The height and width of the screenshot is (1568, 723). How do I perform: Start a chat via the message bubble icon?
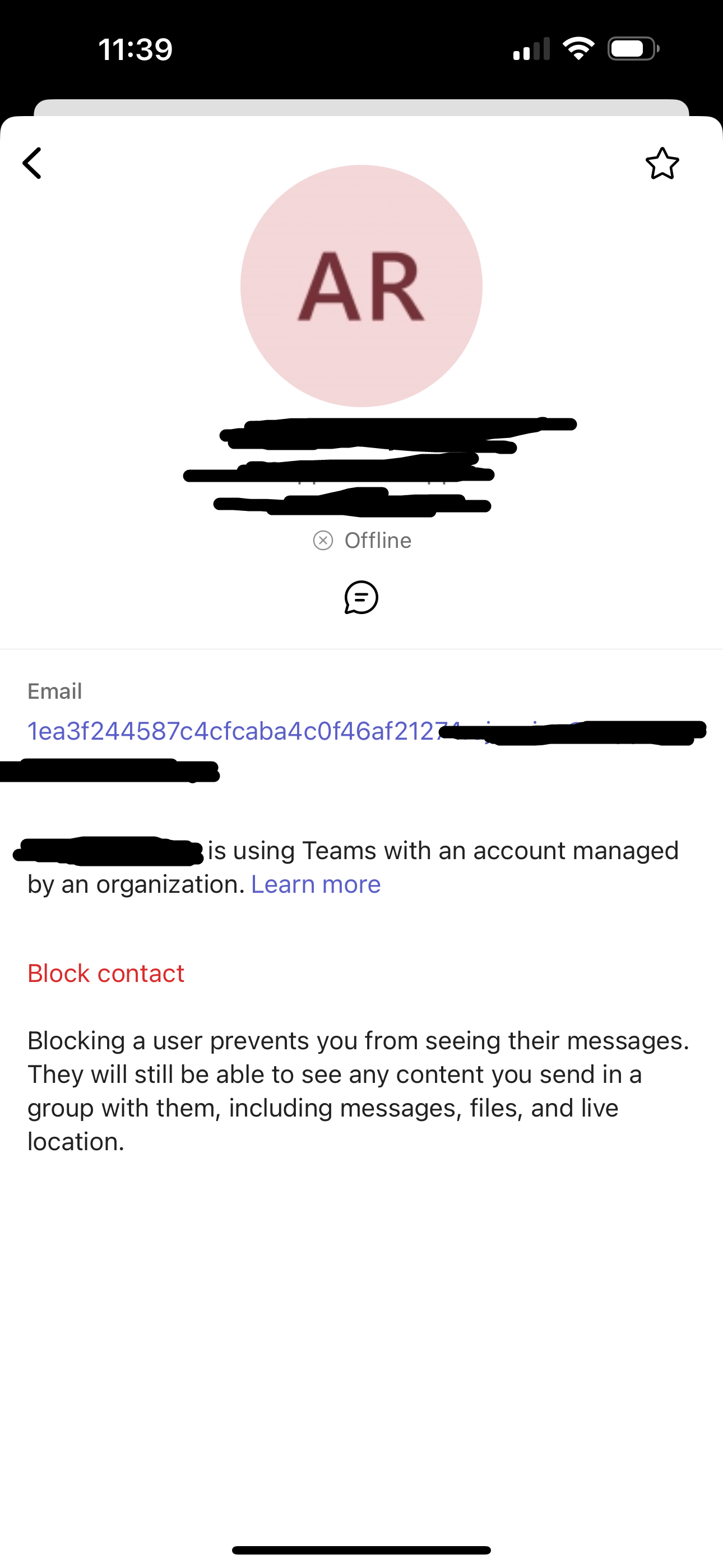[361, 597]
